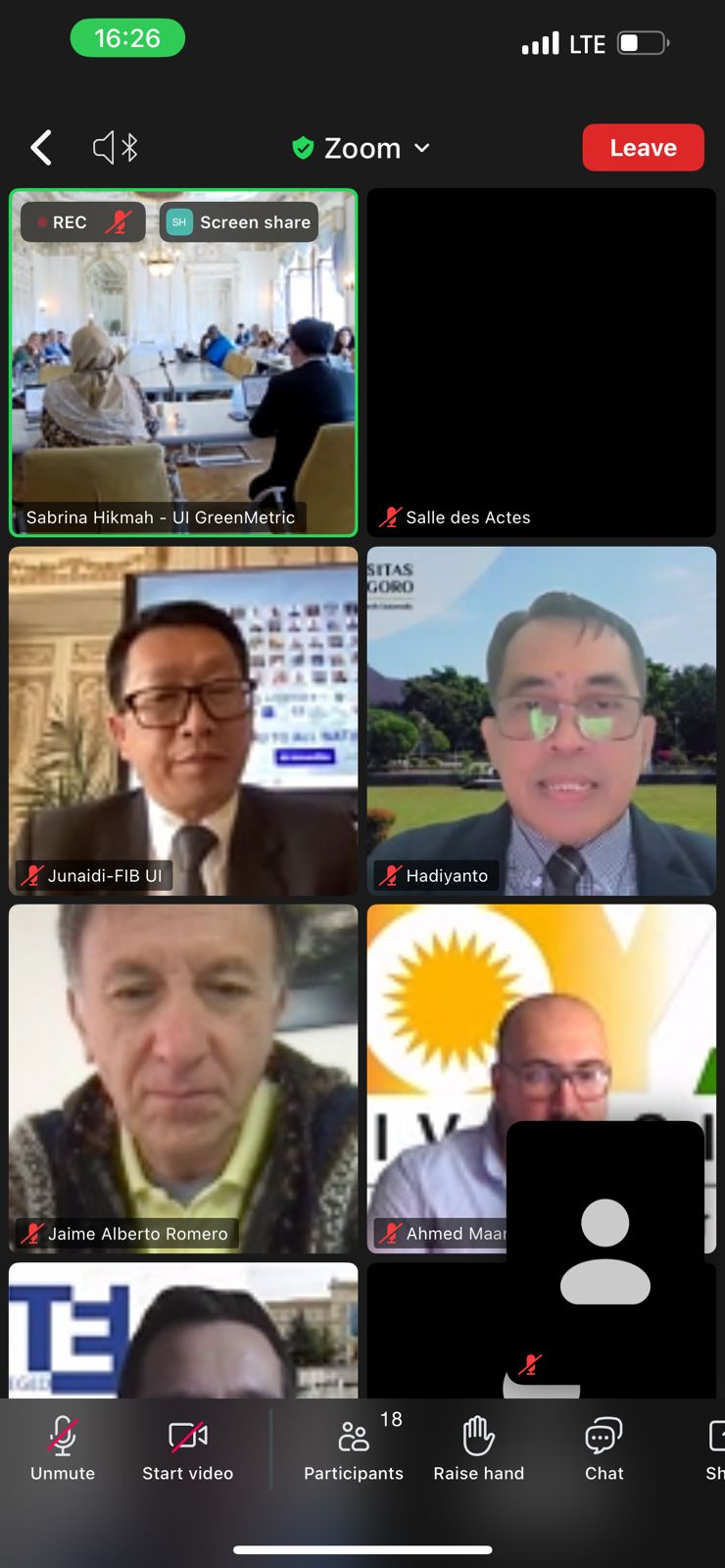725x1568 pixels.
Task: Open the Participants list
Action: pos(354,1448)
